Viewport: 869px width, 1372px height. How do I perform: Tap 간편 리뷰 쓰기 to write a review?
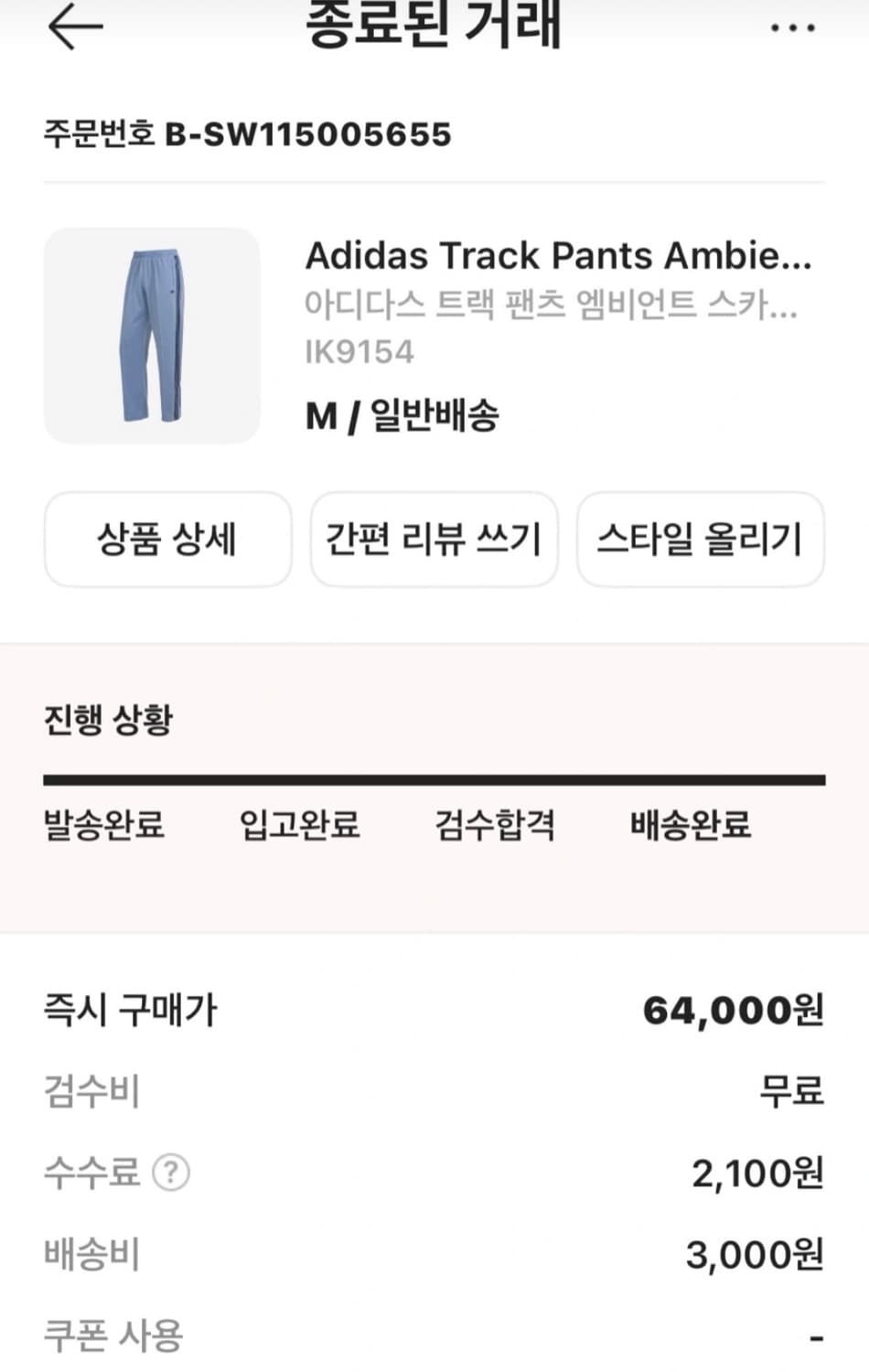(434, 540)
